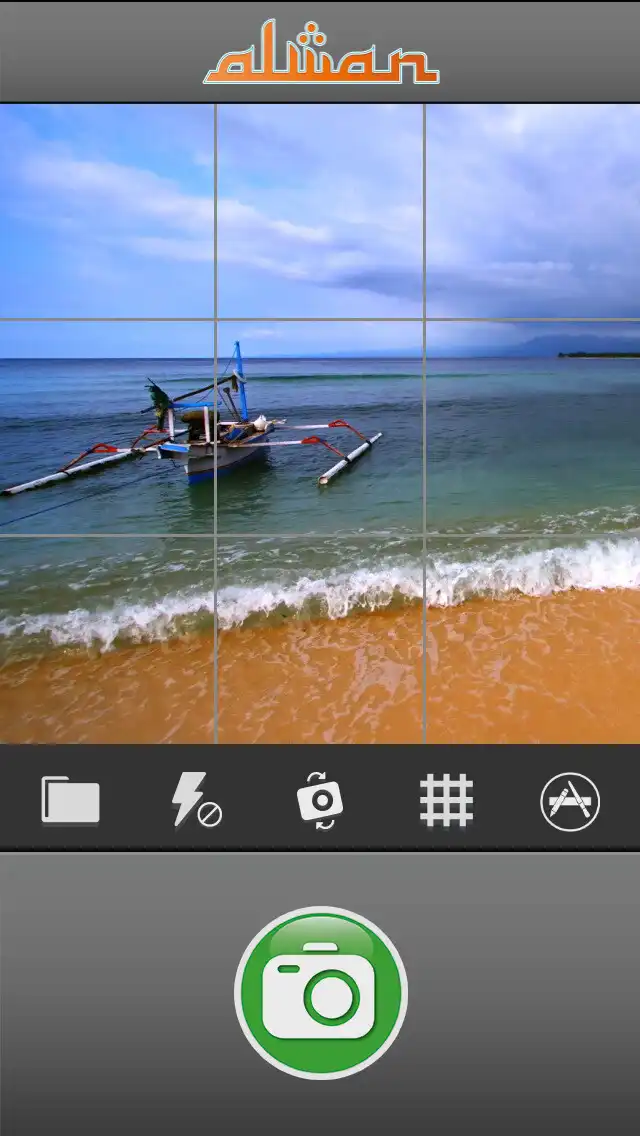
Task: Switch between front and rear camera
Action: [320, 801]
